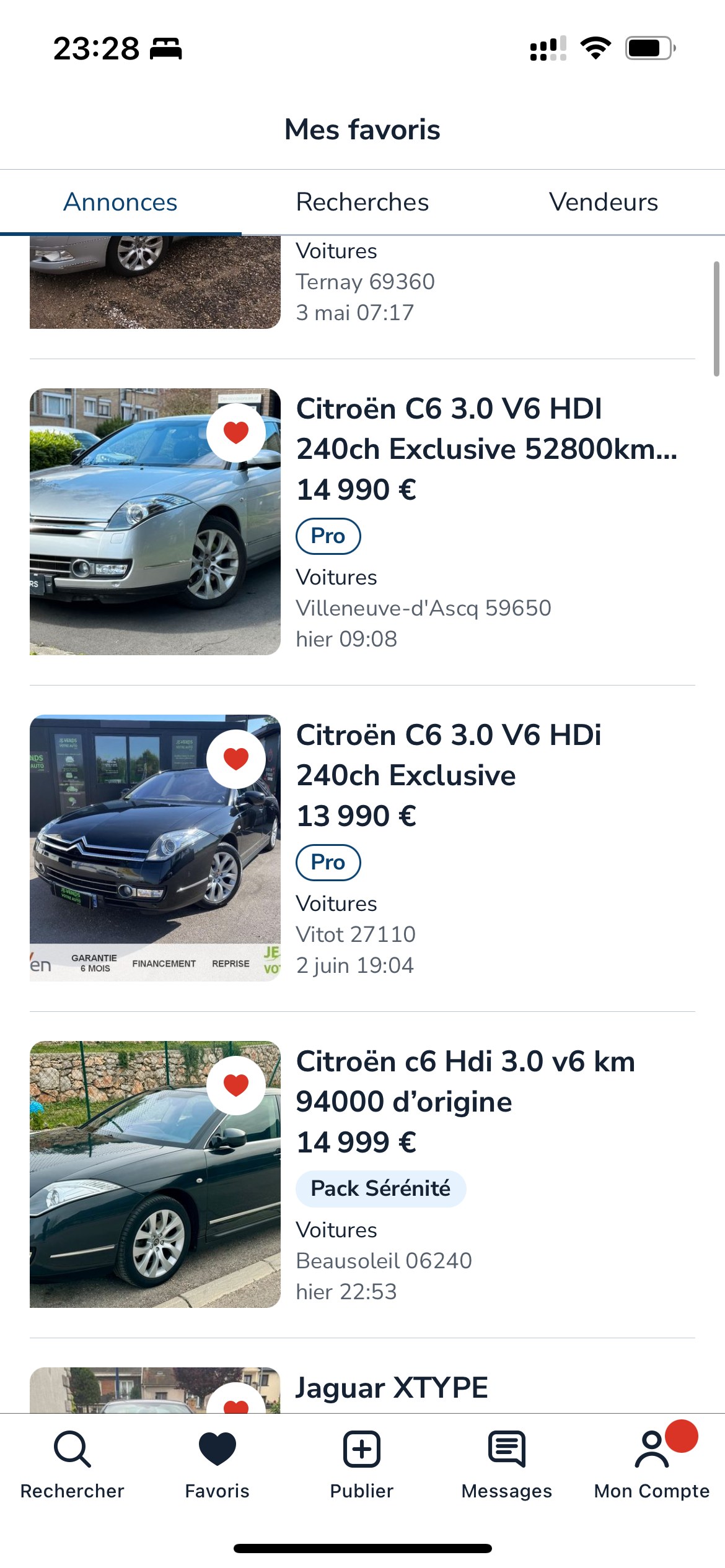
Task: Unfavorite the Citroën C6 at 14 990 €
Action: pos(236,432)
